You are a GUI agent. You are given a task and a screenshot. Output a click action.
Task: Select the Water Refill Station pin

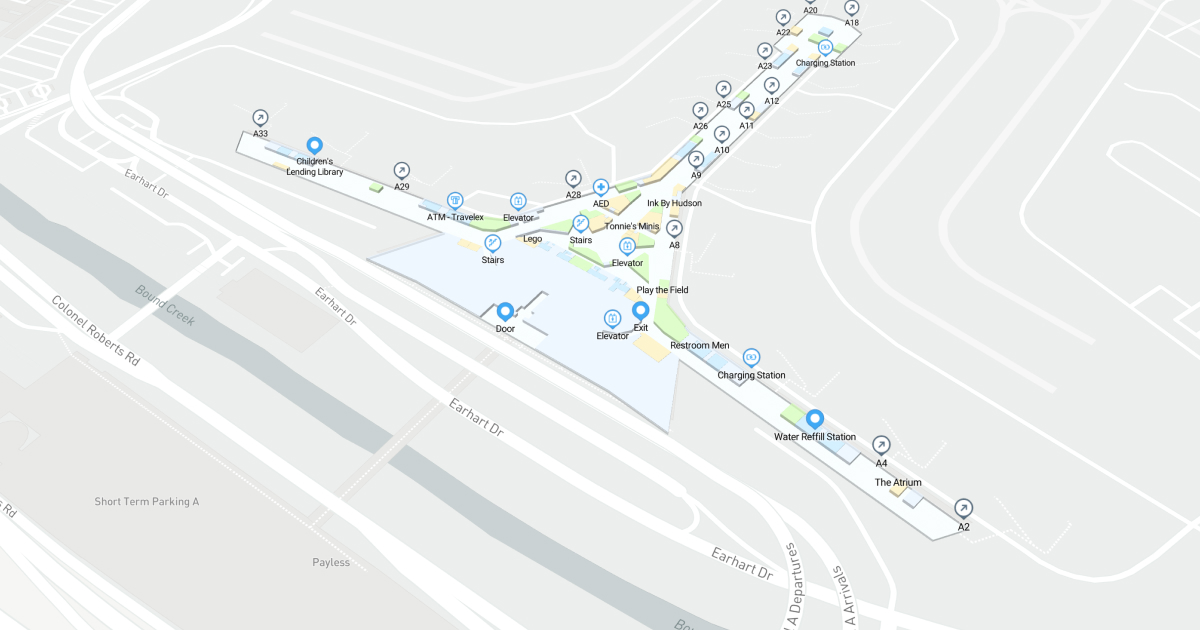(815, 420)
